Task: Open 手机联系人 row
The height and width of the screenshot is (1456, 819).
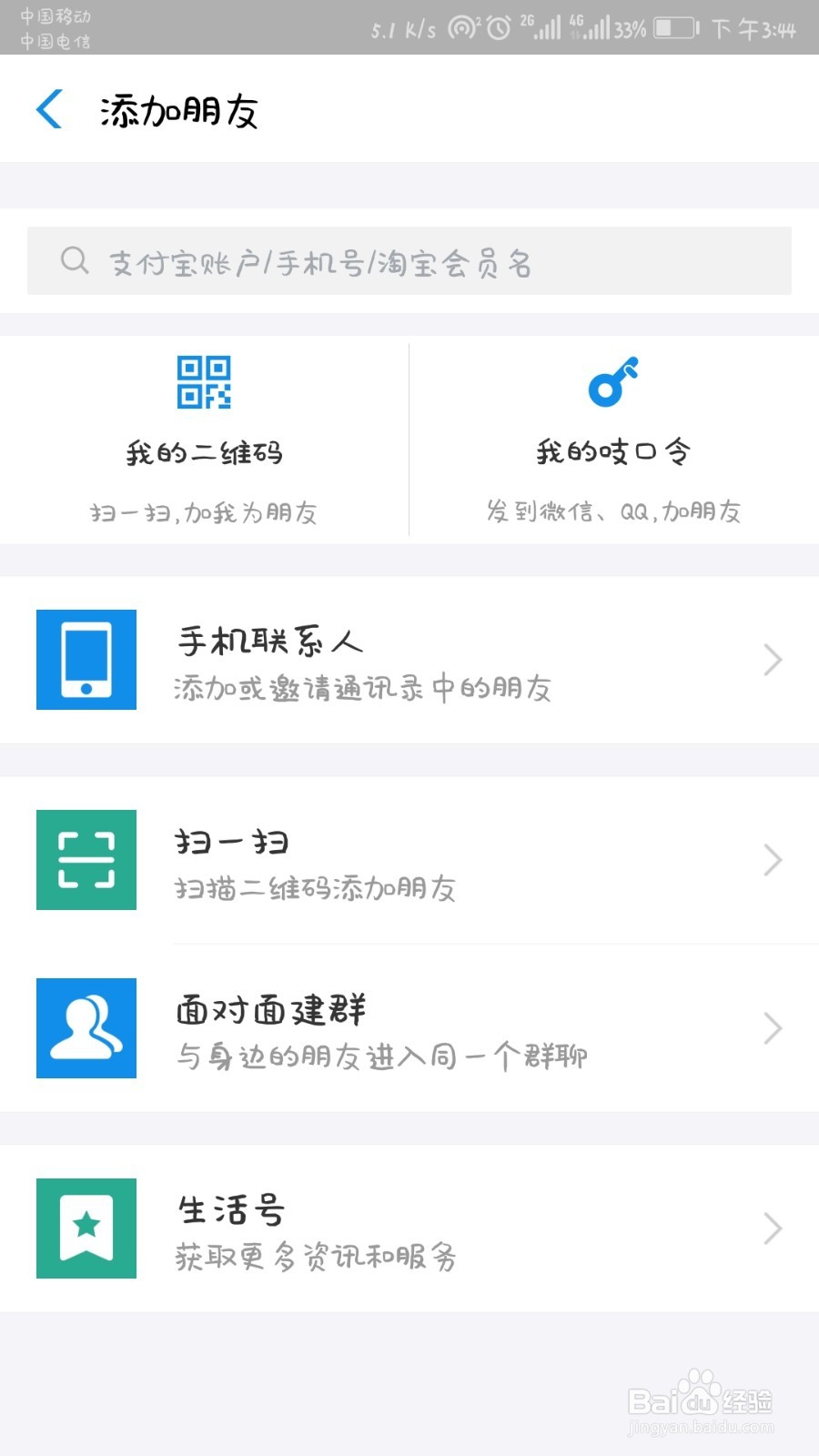Action: 409,660
